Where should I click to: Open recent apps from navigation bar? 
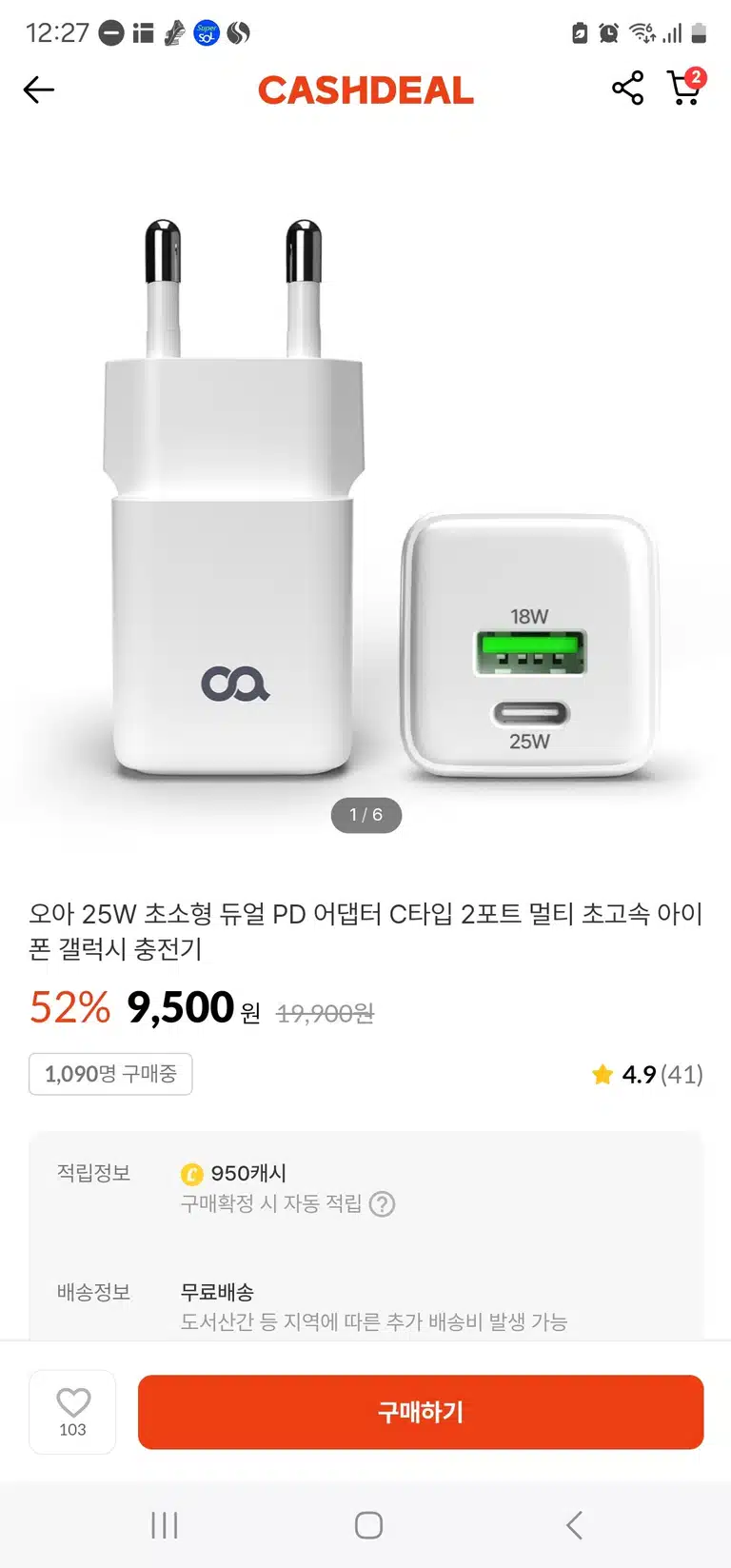point(164,1525)
